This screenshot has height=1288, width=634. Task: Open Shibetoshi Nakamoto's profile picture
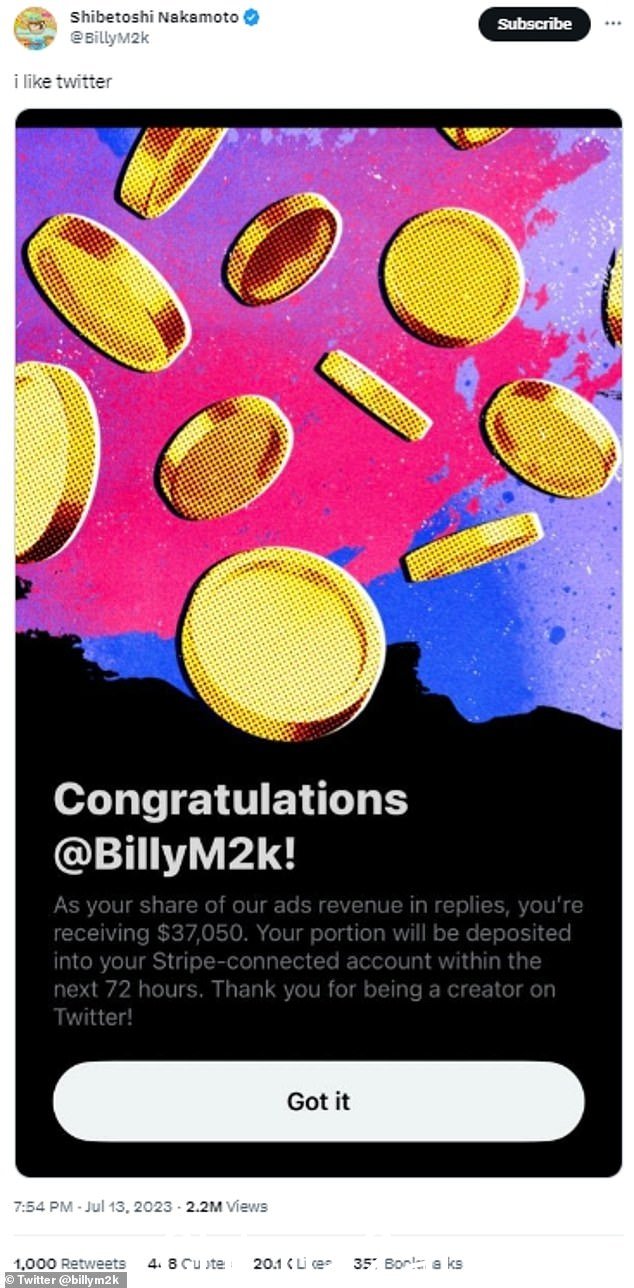pyautogui.click(x=35, y=28)
